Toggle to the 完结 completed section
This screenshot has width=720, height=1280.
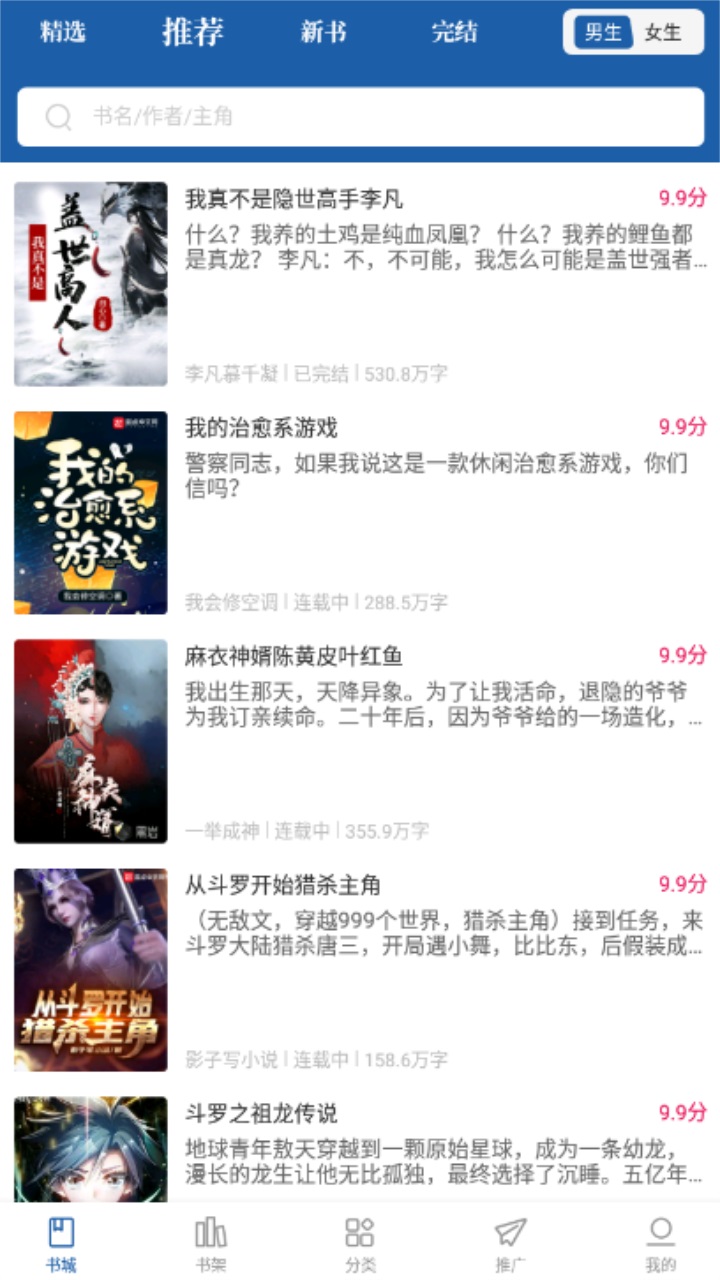coord(451,31)
